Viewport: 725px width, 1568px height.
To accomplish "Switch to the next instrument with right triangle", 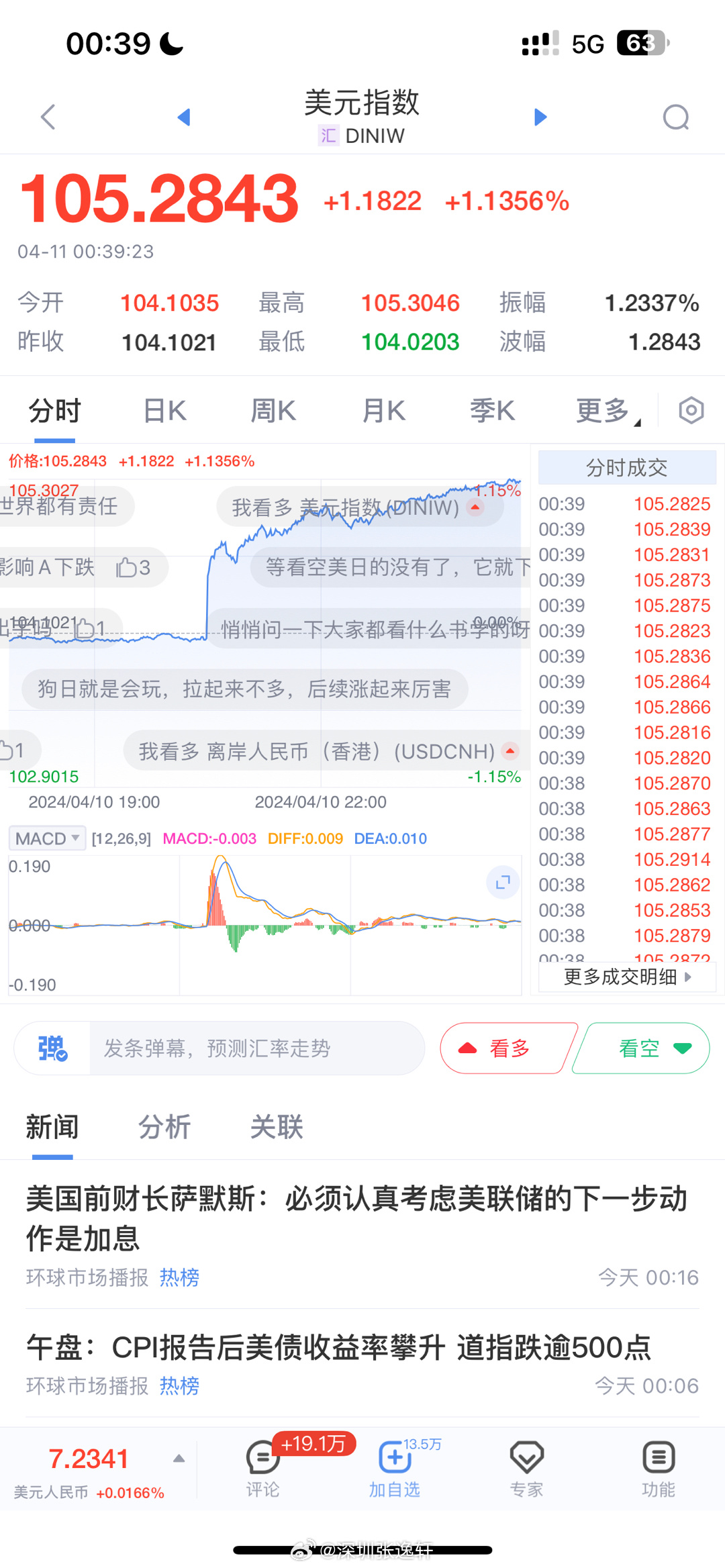I will tap(540, 117).
